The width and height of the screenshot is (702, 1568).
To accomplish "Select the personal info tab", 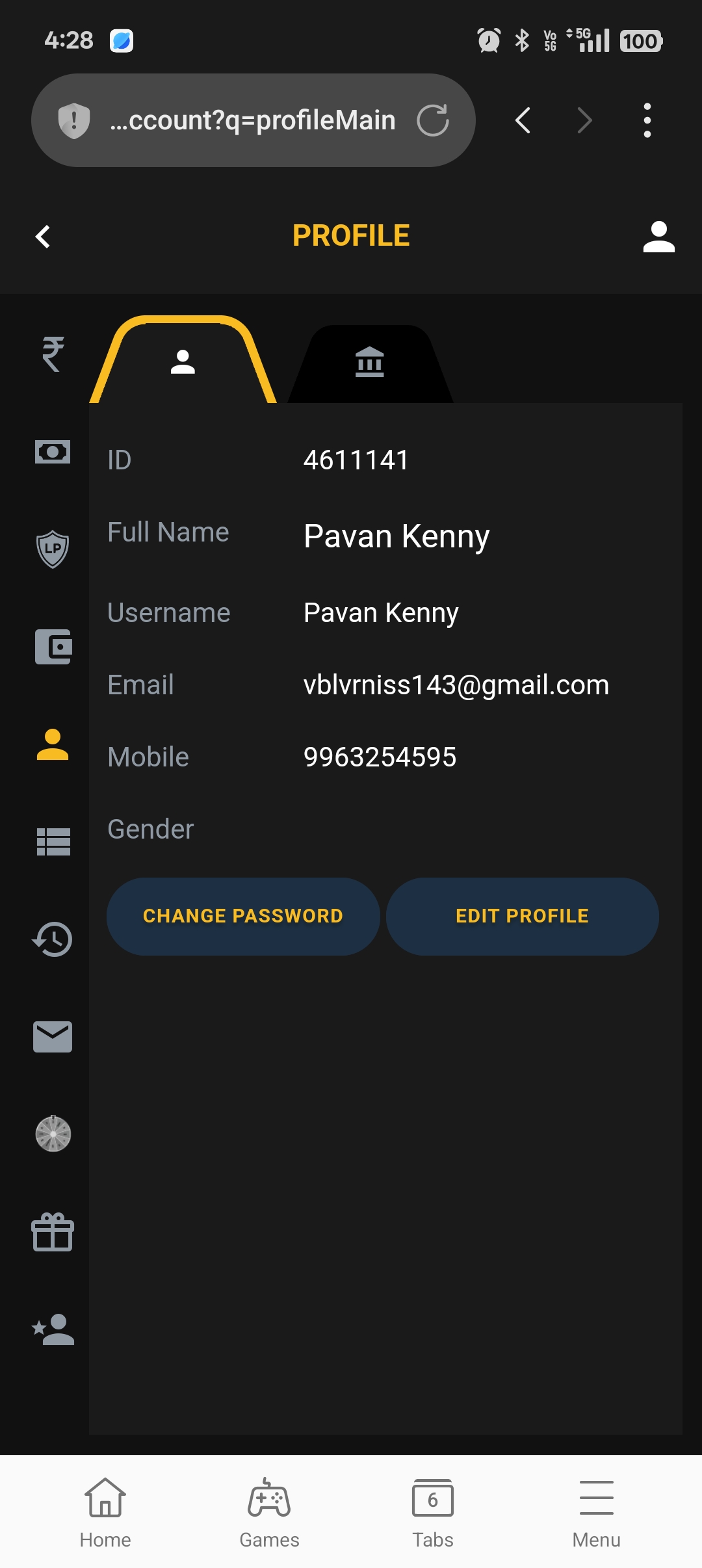I will click(183, 362).
